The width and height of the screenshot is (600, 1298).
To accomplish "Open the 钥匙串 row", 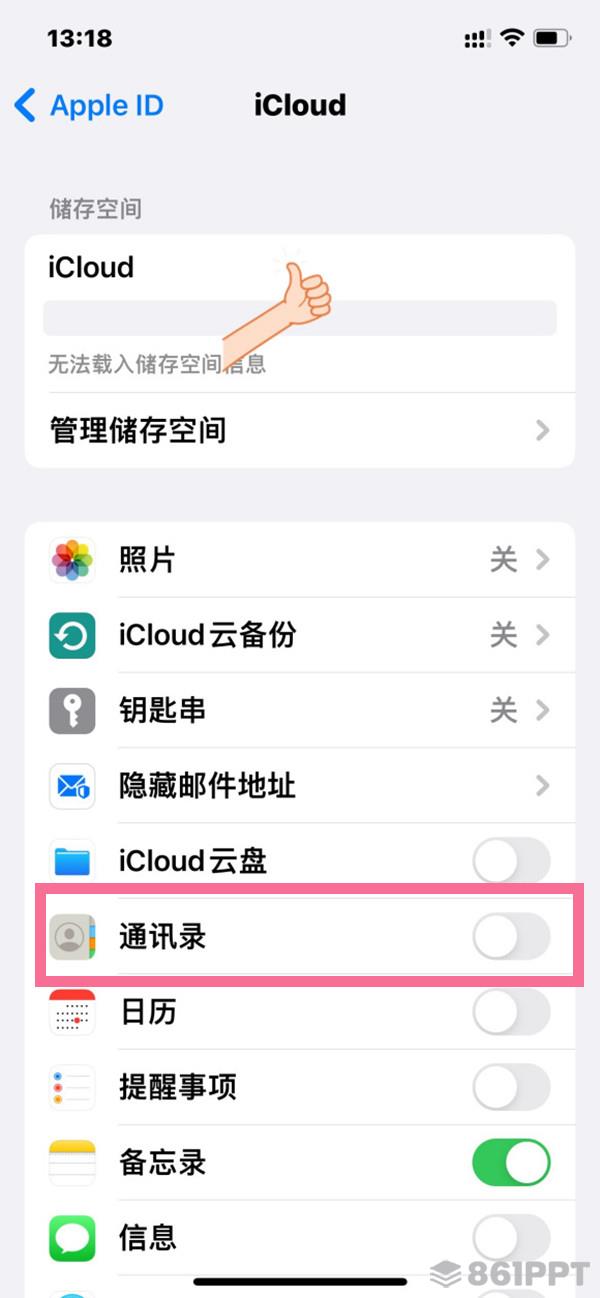I will click(300, 710).
